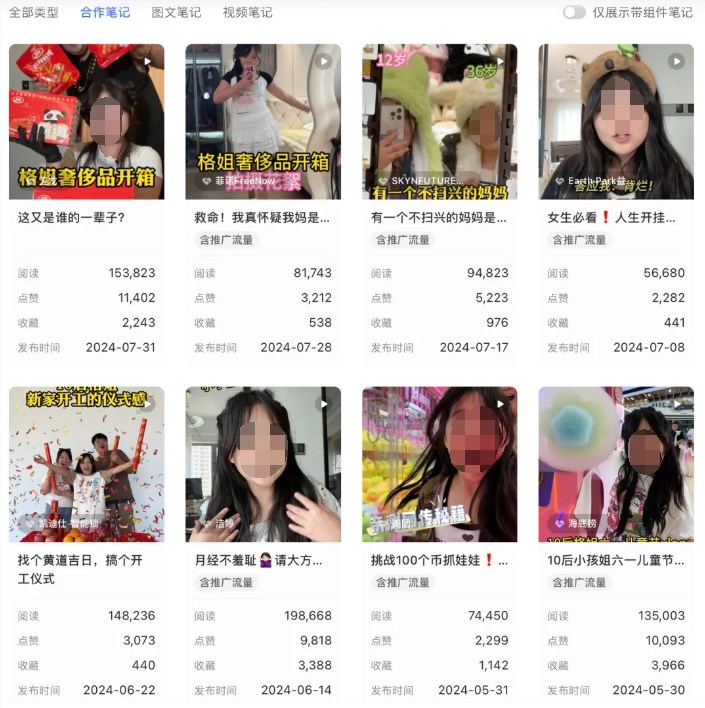The height and width of the screenshot is (708, 705).
Task: Toggle 仅展示带组件笔记 switch
Action: [x=574, y=13]
